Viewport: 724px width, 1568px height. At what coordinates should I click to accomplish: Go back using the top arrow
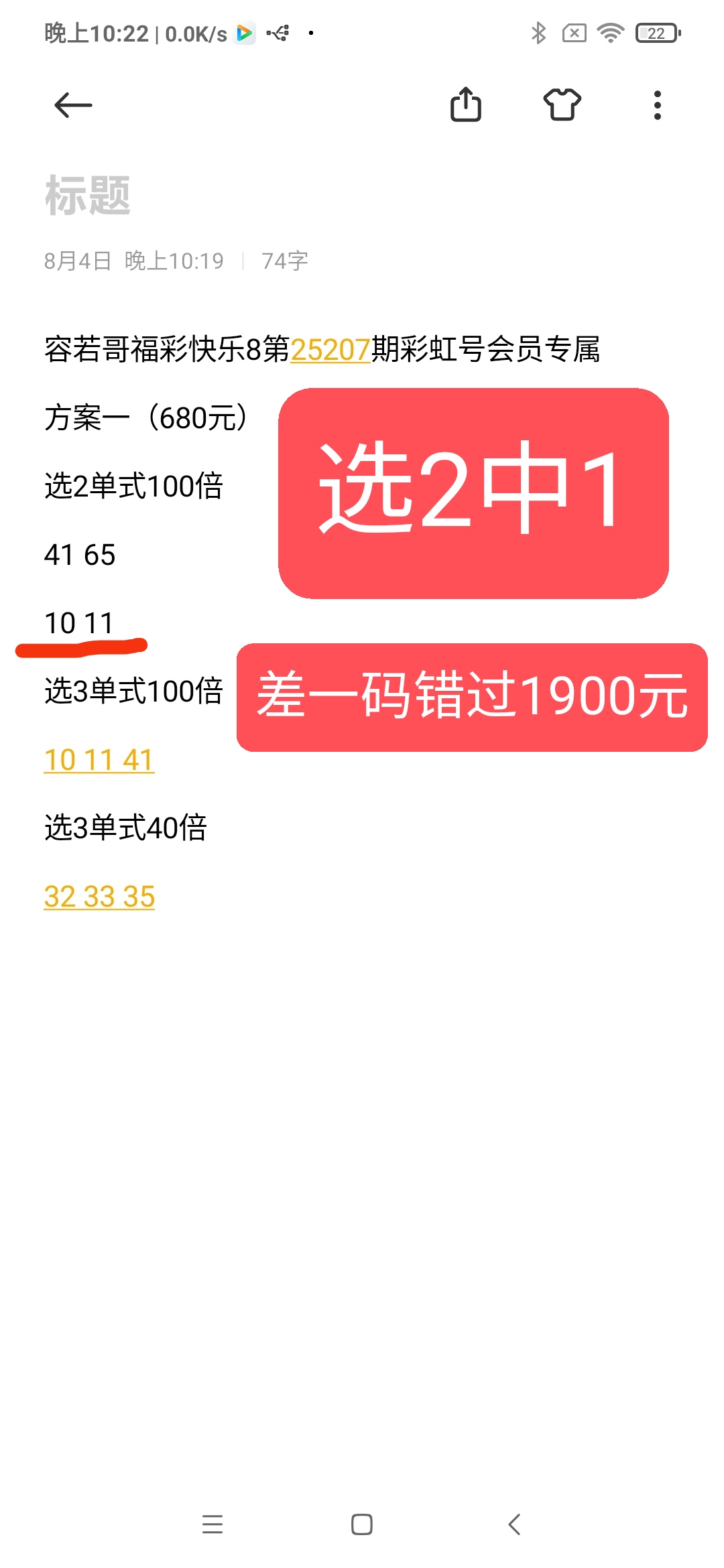pyautogui.click(x=73, y=105)
